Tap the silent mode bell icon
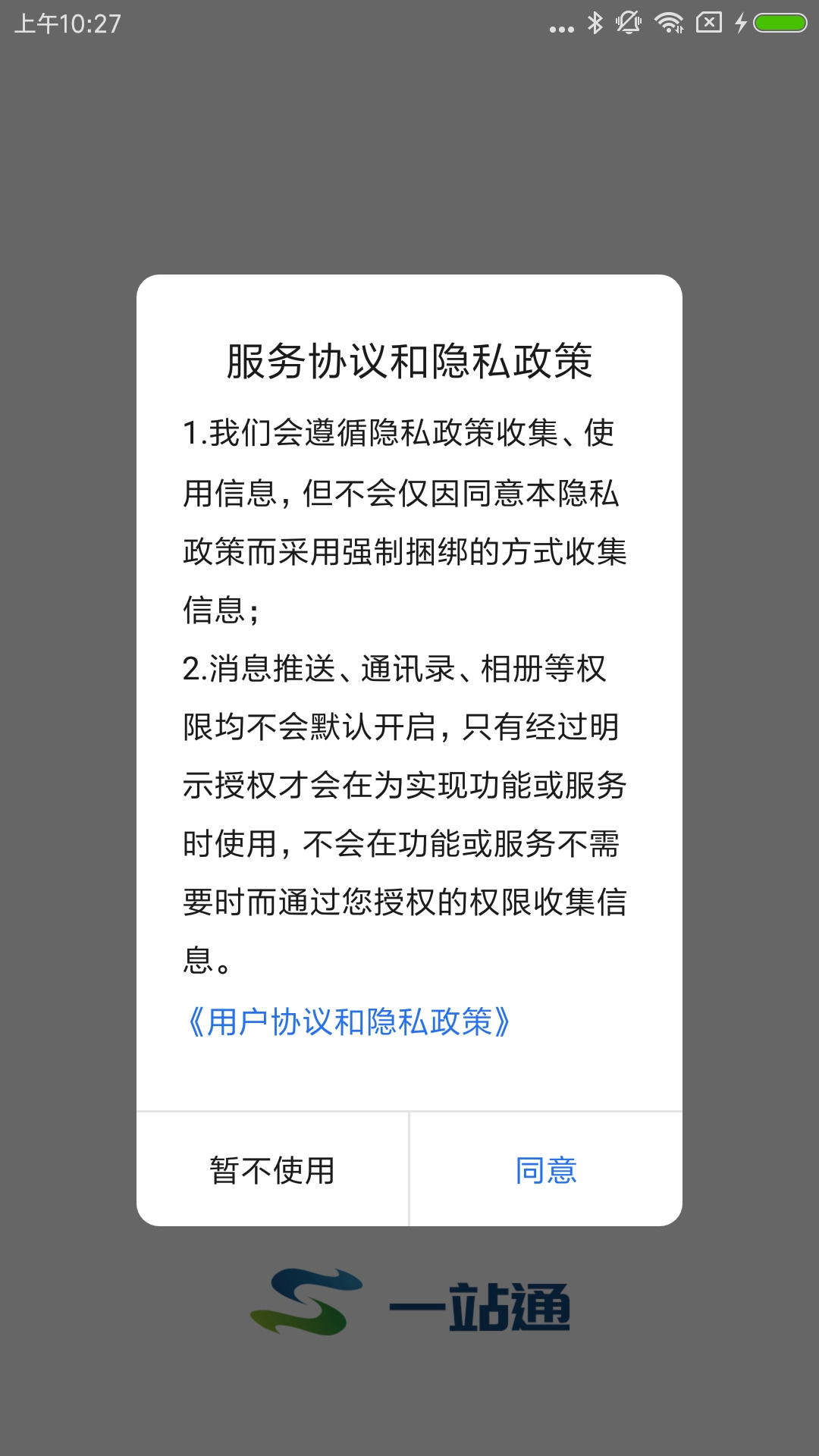 click(629, 23)
